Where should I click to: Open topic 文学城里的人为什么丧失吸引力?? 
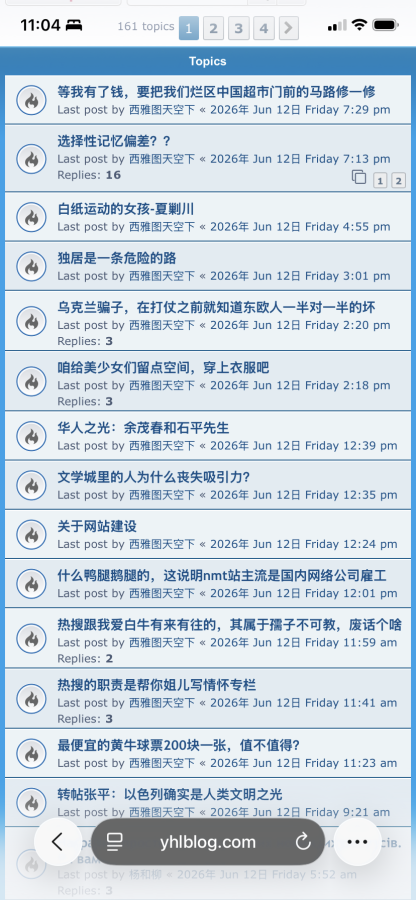tap(154, 477)
